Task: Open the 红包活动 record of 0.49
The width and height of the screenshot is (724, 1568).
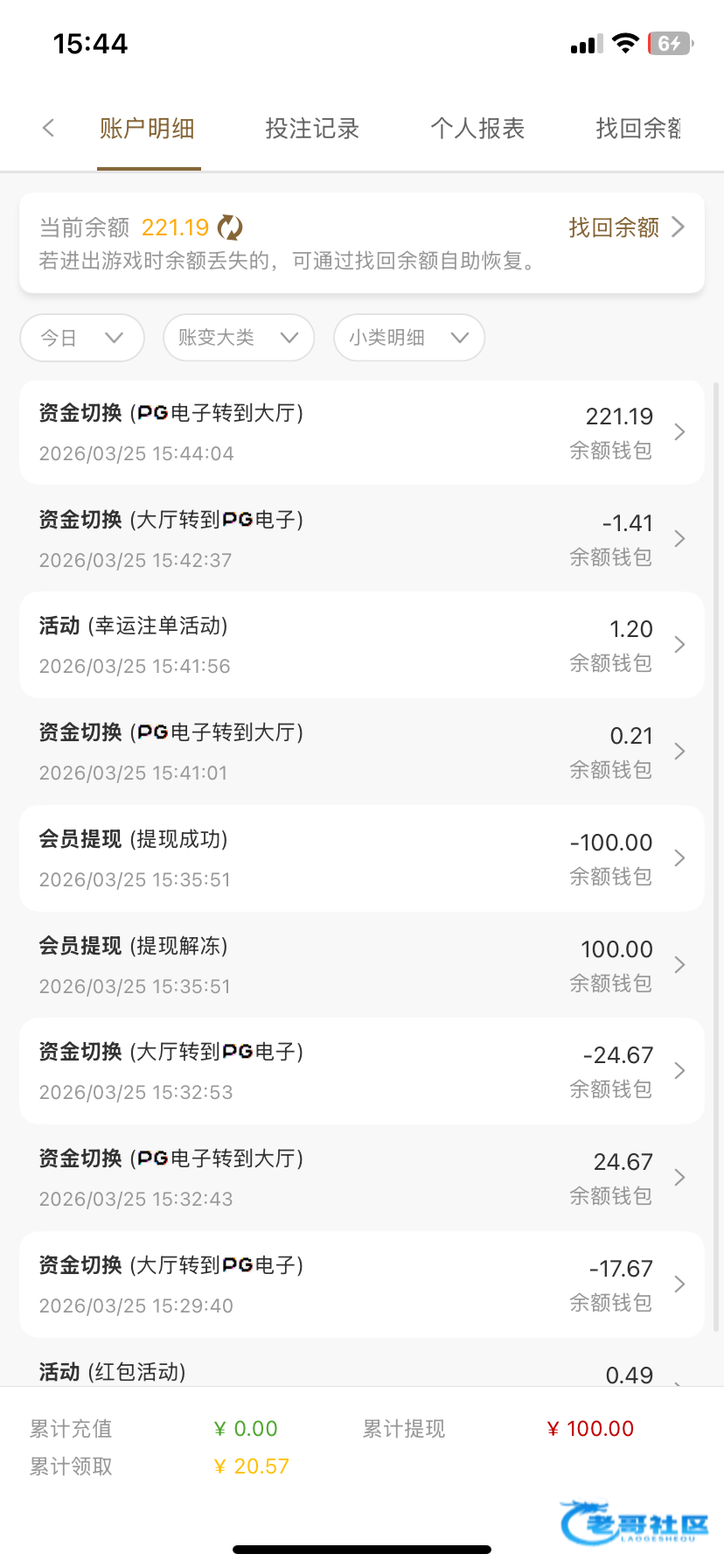Action: [361, 1372]
